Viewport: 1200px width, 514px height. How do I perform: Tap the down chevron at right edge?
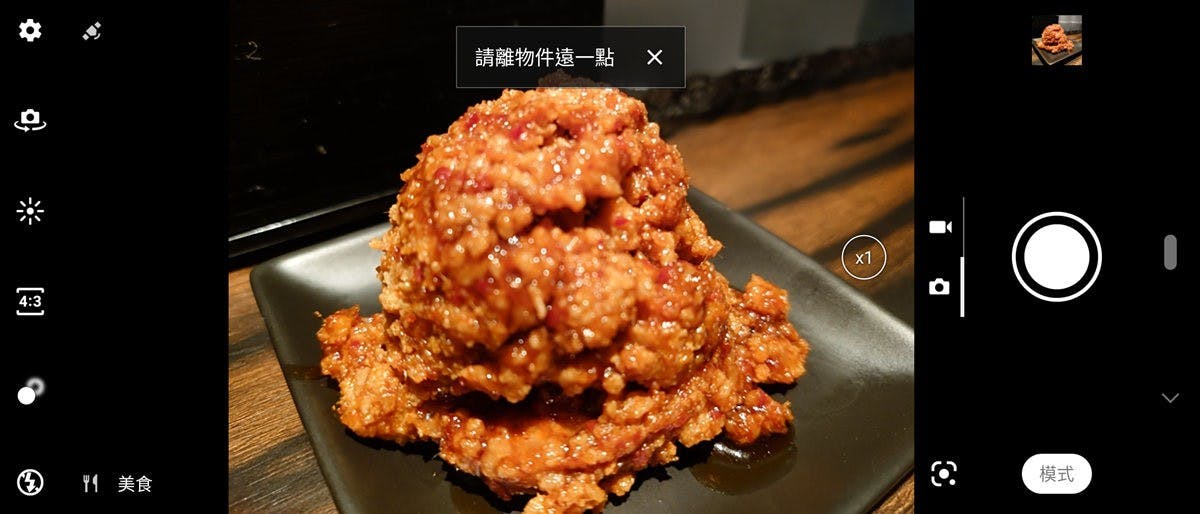tap(1170, 398)
